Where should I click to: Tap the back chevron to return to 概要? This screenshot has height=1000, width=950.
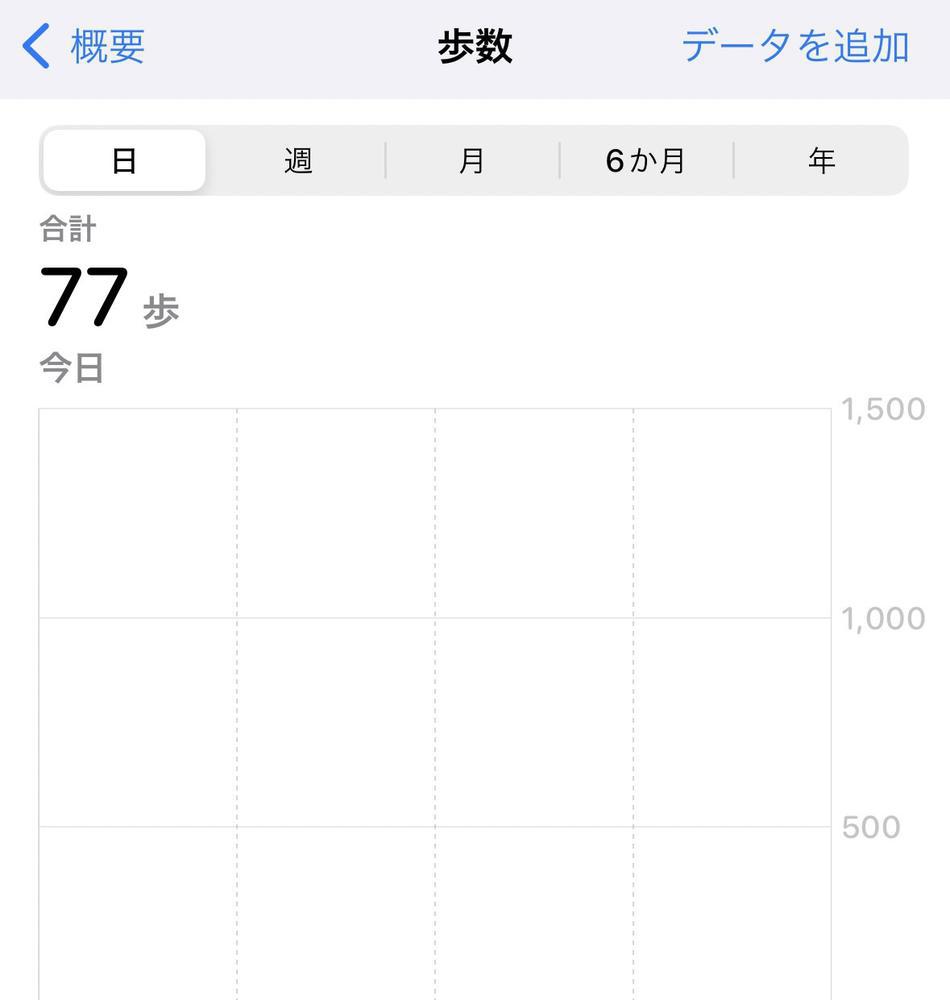tap(35, 45)
